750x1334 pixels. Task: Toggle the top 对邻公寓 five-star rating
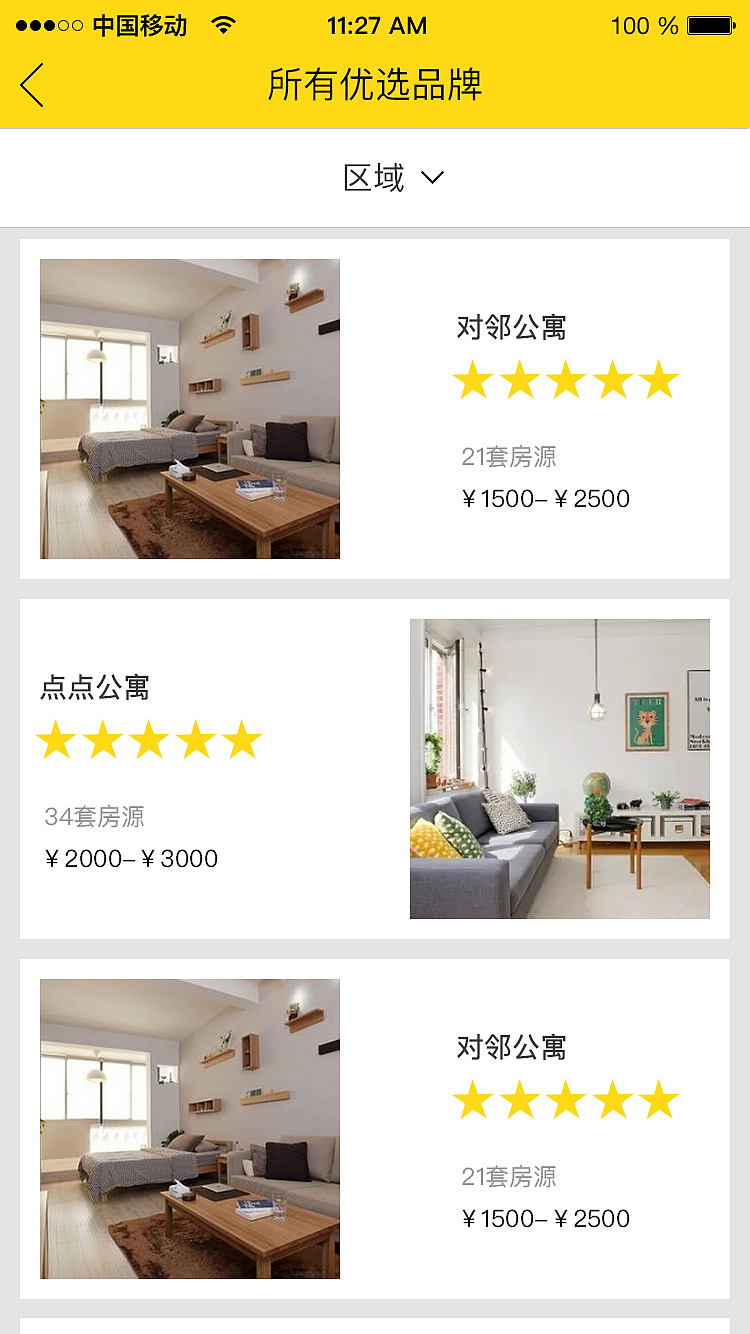(565, 380)
